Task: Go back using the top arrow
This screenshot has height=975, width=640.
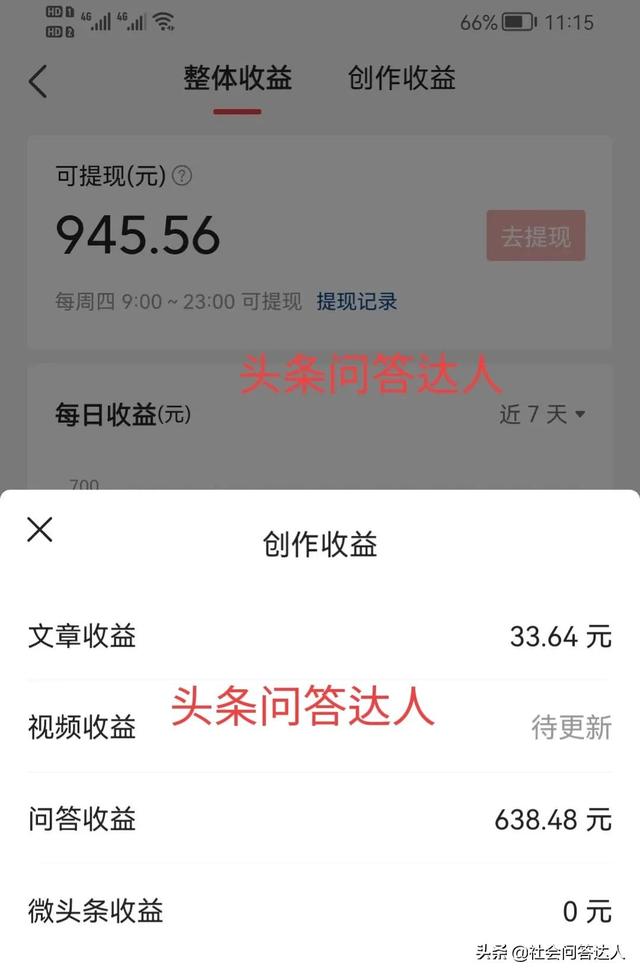Action: [38, 81]
